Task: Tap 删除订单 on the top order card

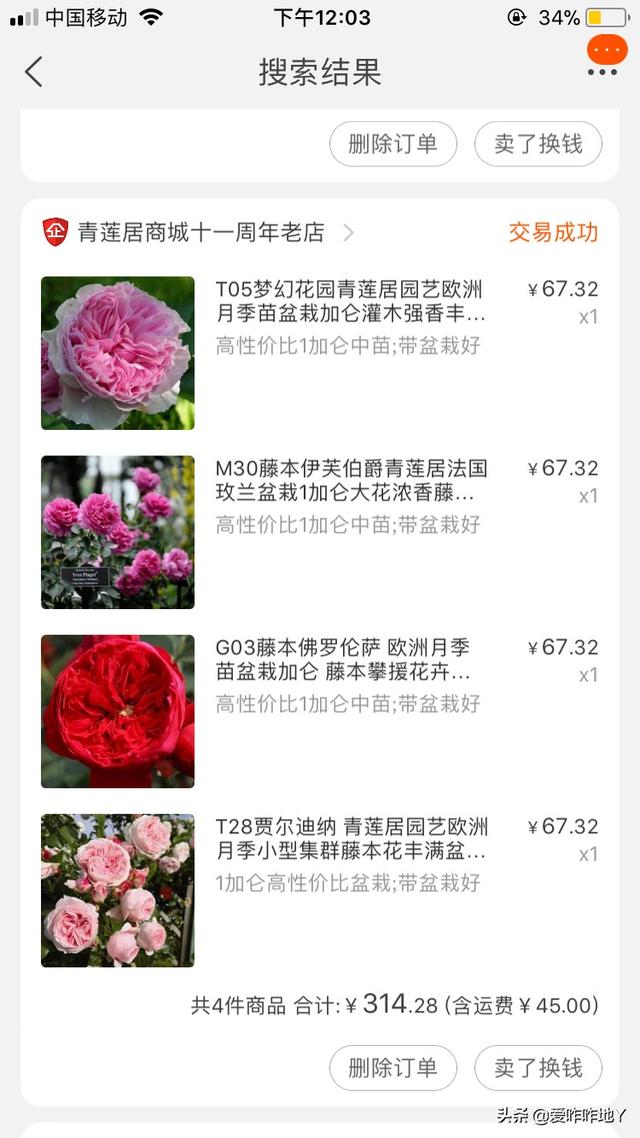Action: point(393,144)
